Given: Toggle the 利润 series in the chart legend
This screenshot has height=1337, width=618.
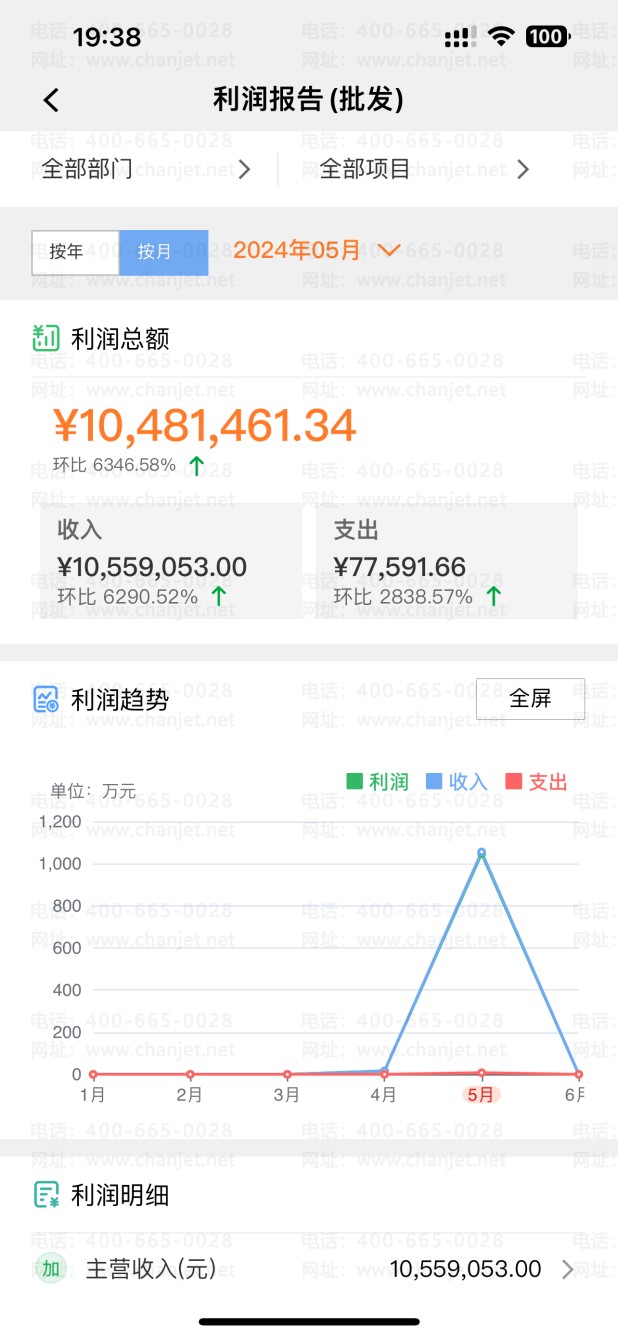Looking at the screenshot, I should point(377,782).
